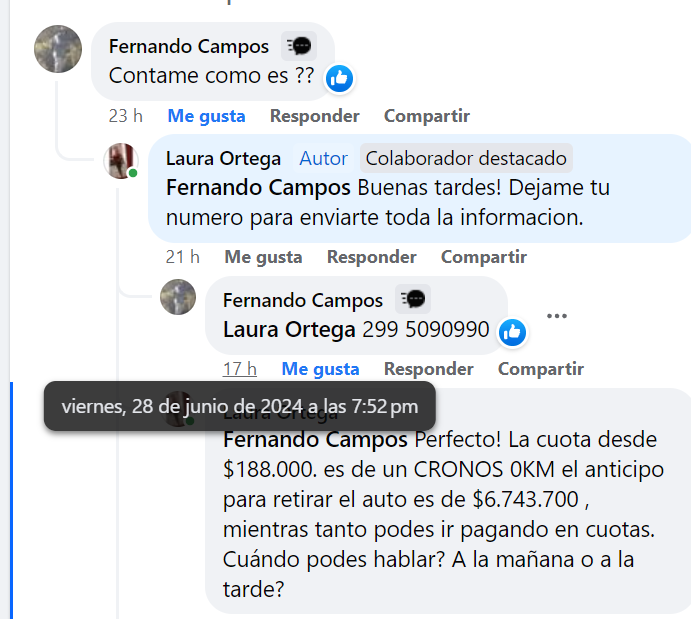Open Laura Ortega's profile picture beside her Autor reply
The height and width of the screenshot is (619, 691).
pos(122,160)
